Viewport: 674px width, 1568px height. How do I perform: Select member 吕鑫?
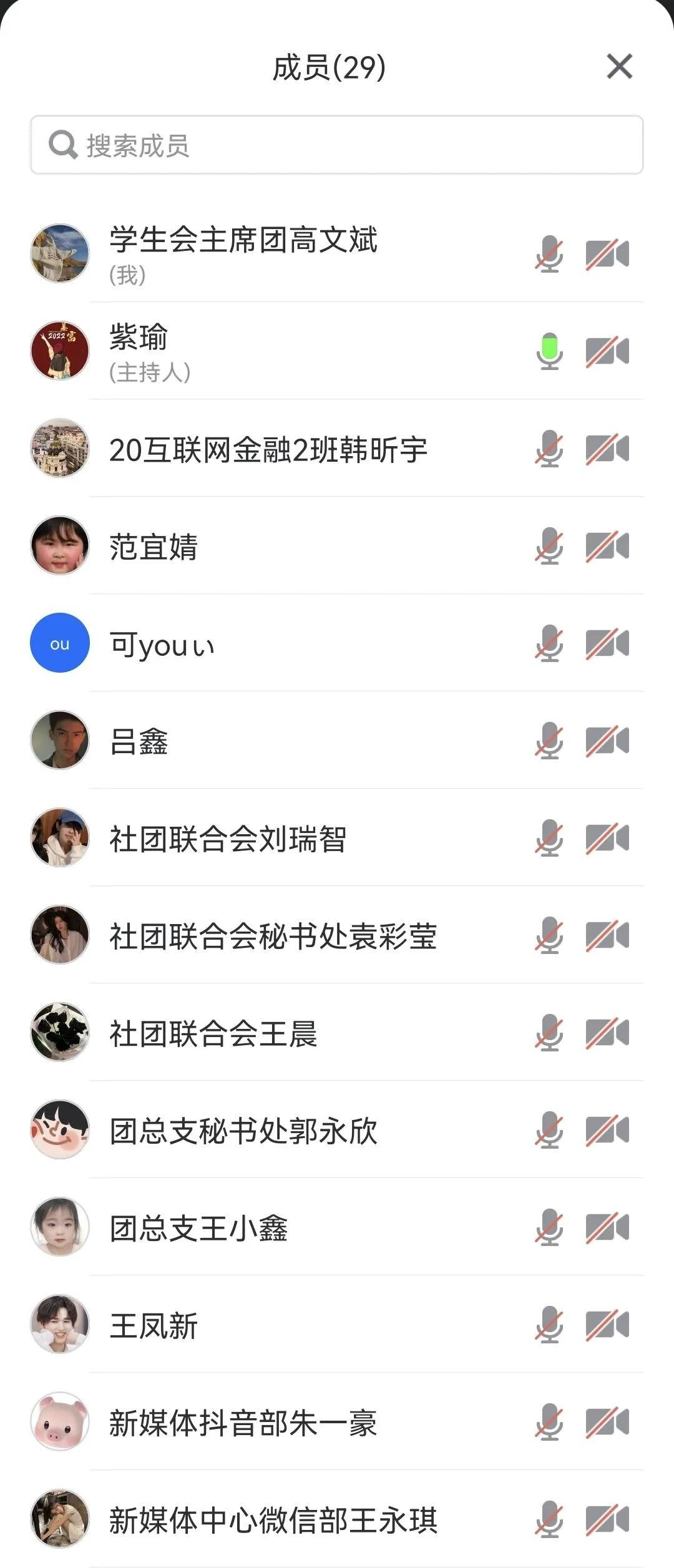click(x=139, y=742)
